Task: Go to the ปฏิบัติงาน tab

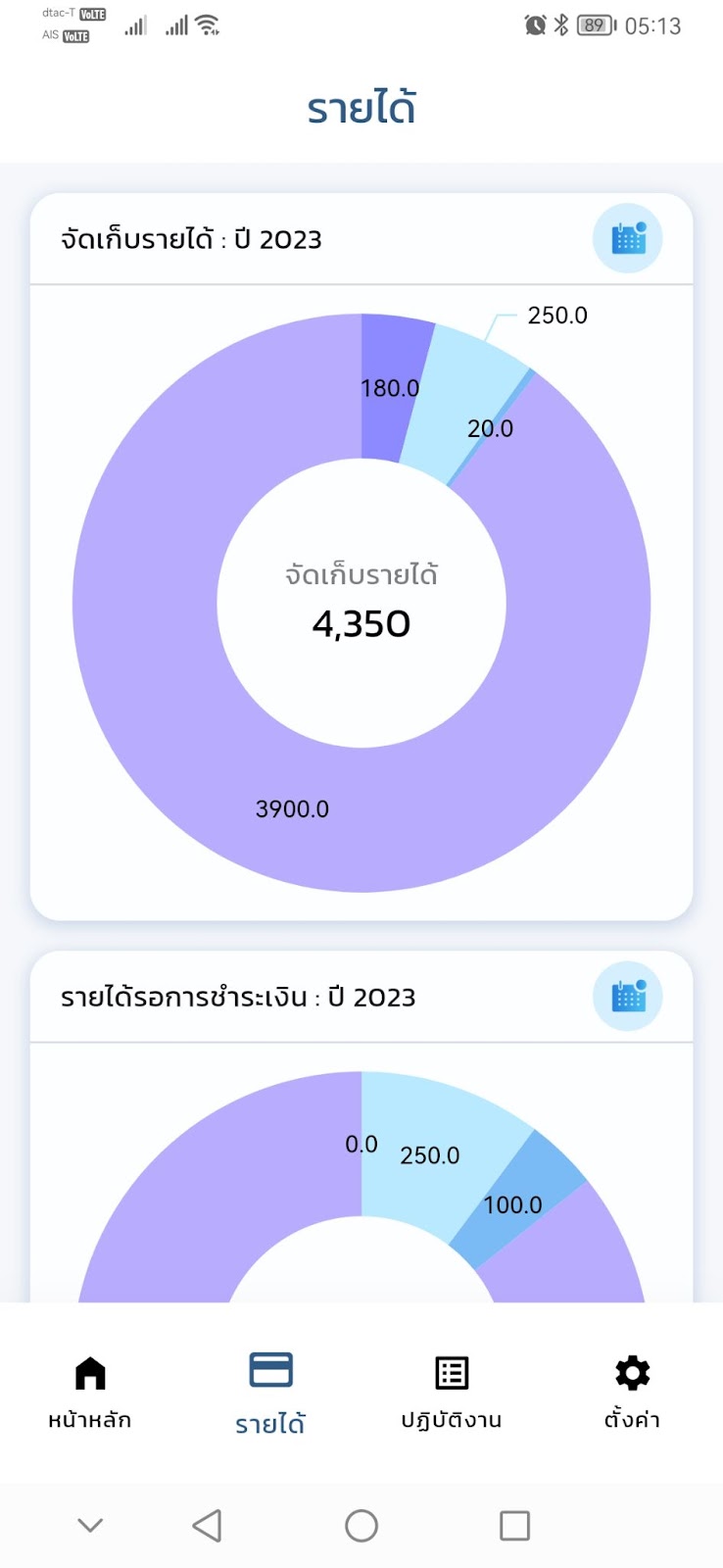Action: pos(452,1393)
